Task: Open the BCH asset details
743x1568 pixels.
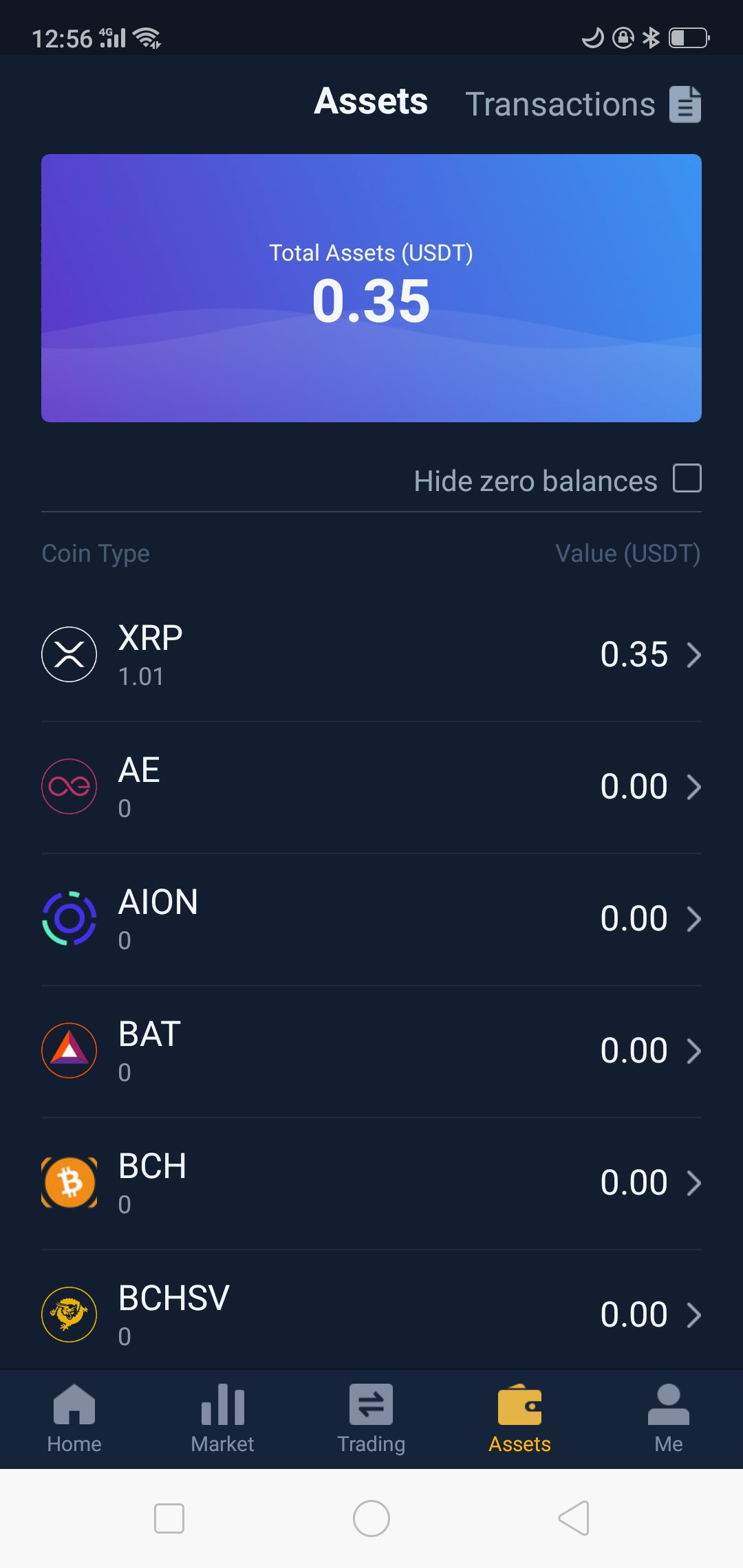Action: click(371, 1183)
